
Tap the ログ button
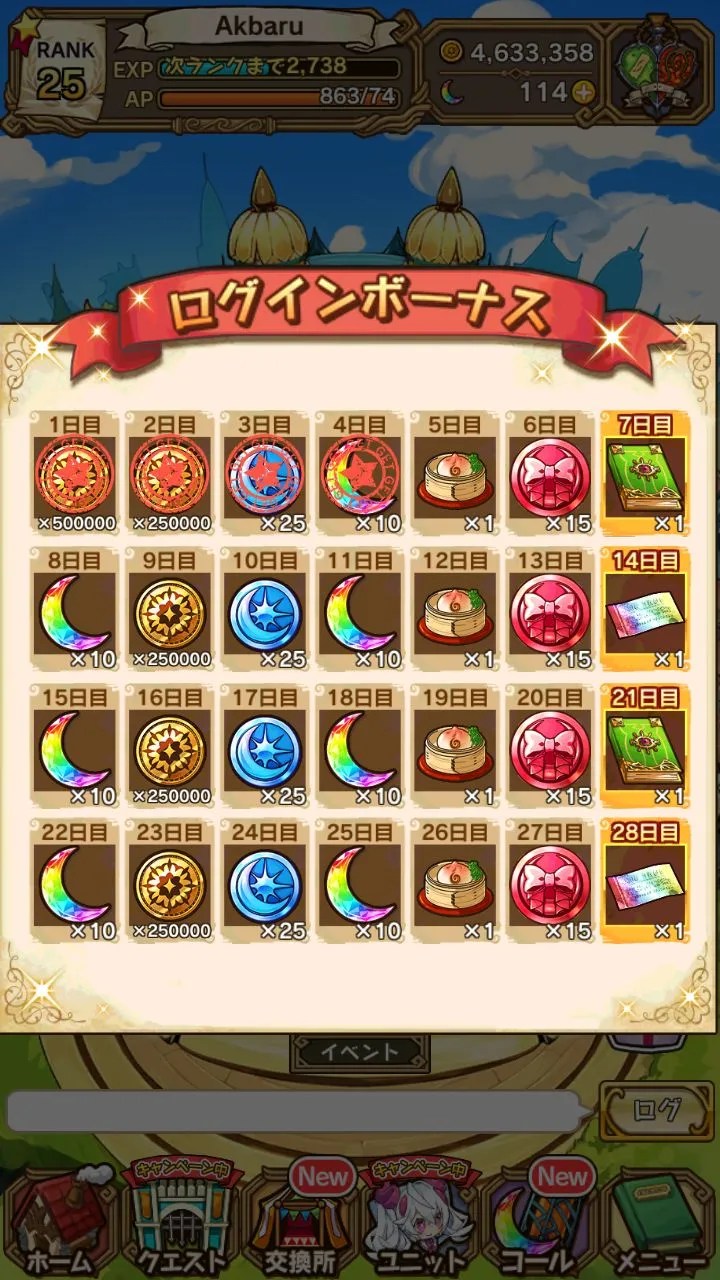(657, 1110)
